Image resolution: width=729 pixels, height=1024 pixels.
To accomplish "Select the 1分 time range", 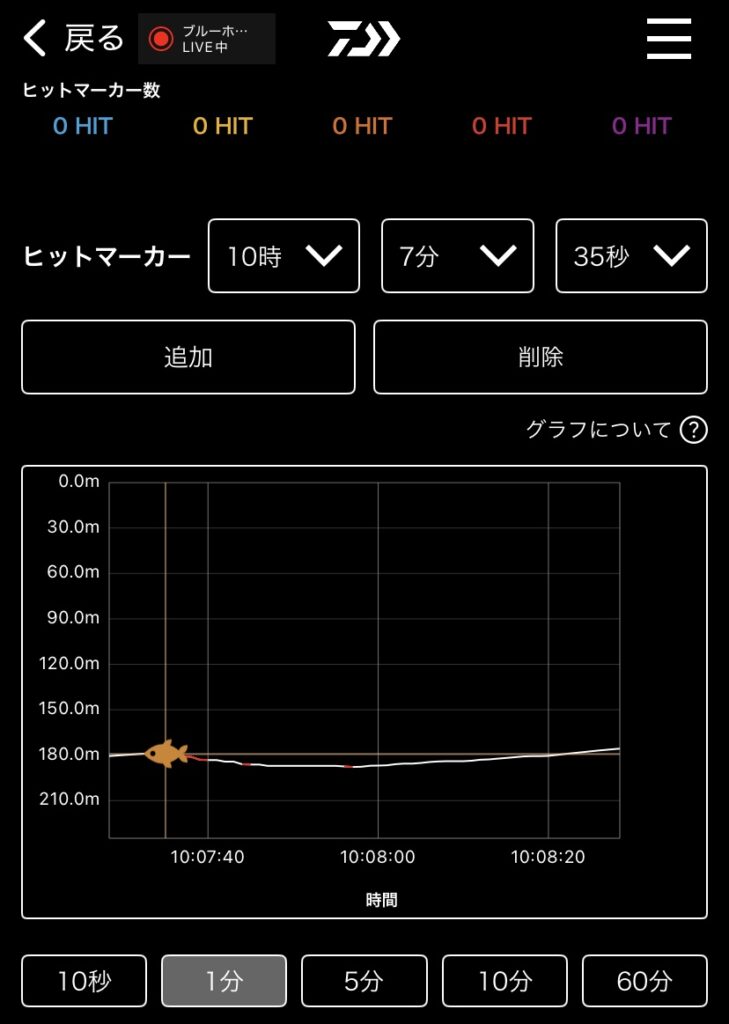I will (224, 981).
